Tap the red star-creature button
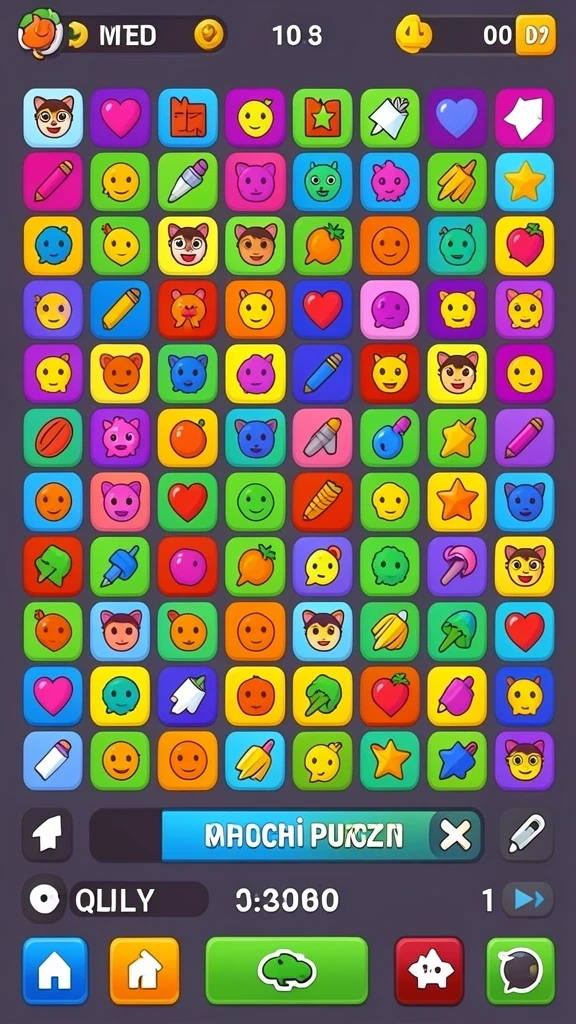The height and width of the screenshot is (1024, 576). 430,970
